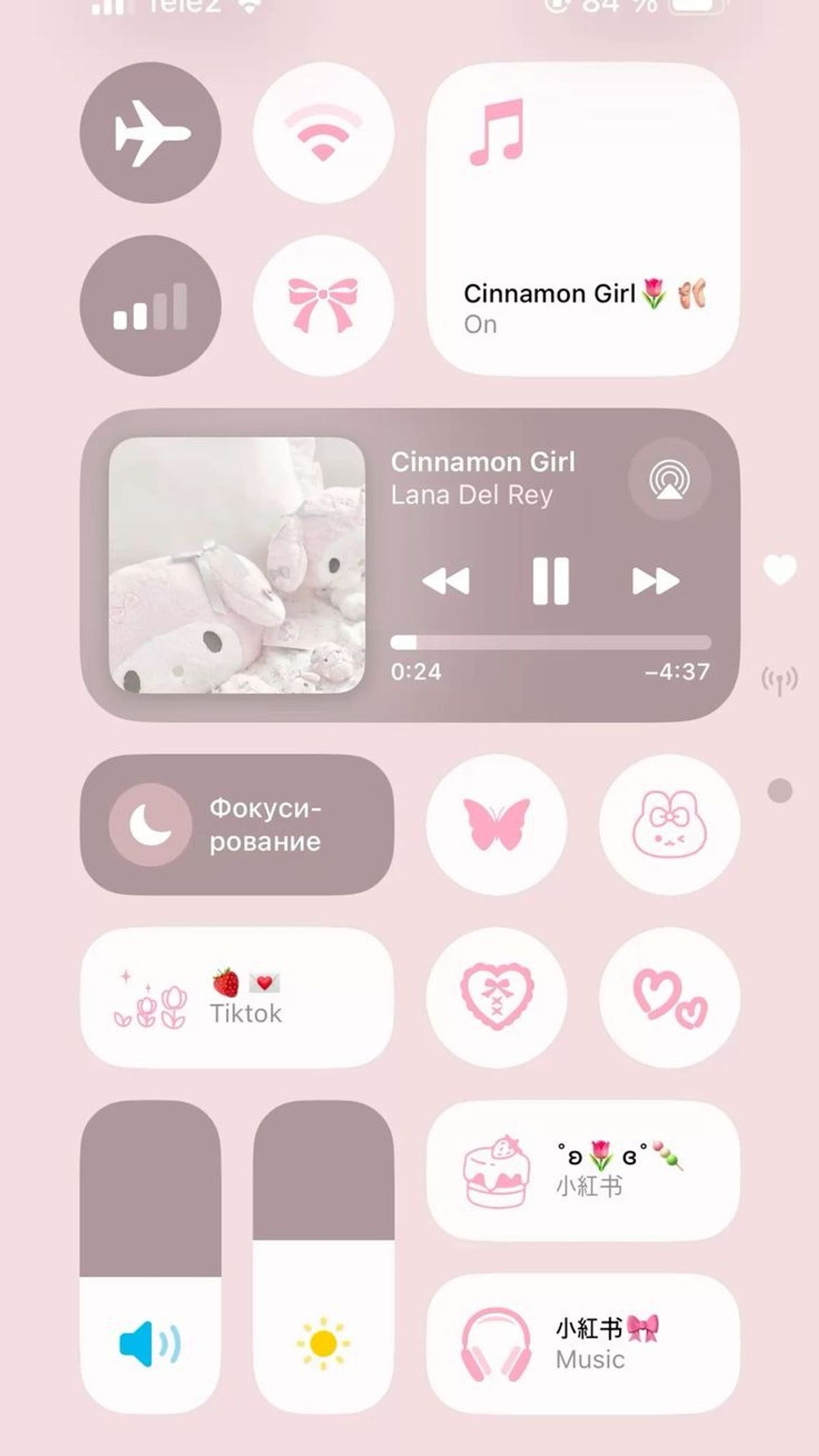Open the album artwork of Cinnamon Girl
This screenshot has width=819, height=1456.
[x=237, y=565]
